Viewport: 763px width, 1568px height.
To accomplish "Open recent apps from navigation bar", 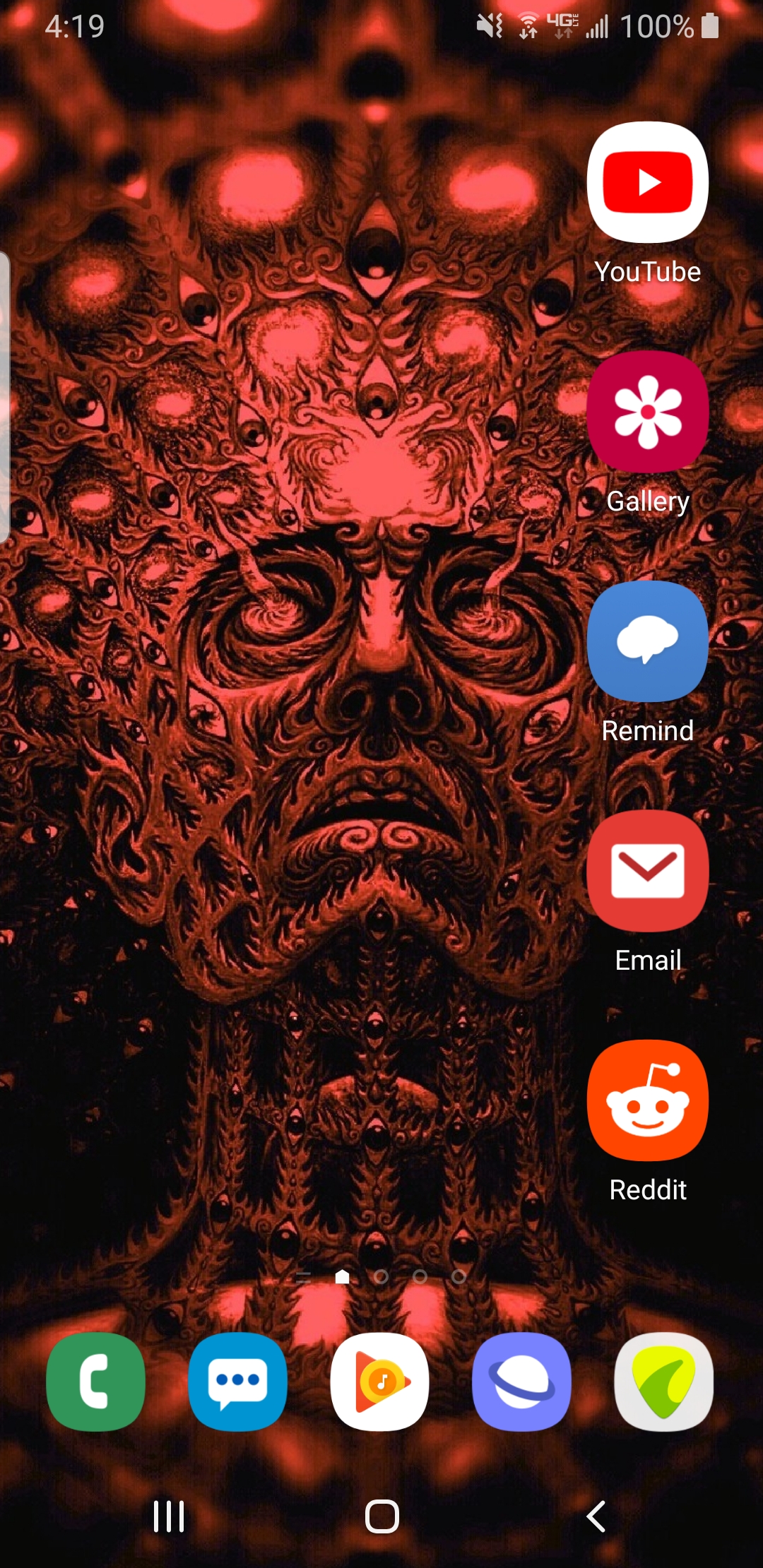I will coord(169,1516).
